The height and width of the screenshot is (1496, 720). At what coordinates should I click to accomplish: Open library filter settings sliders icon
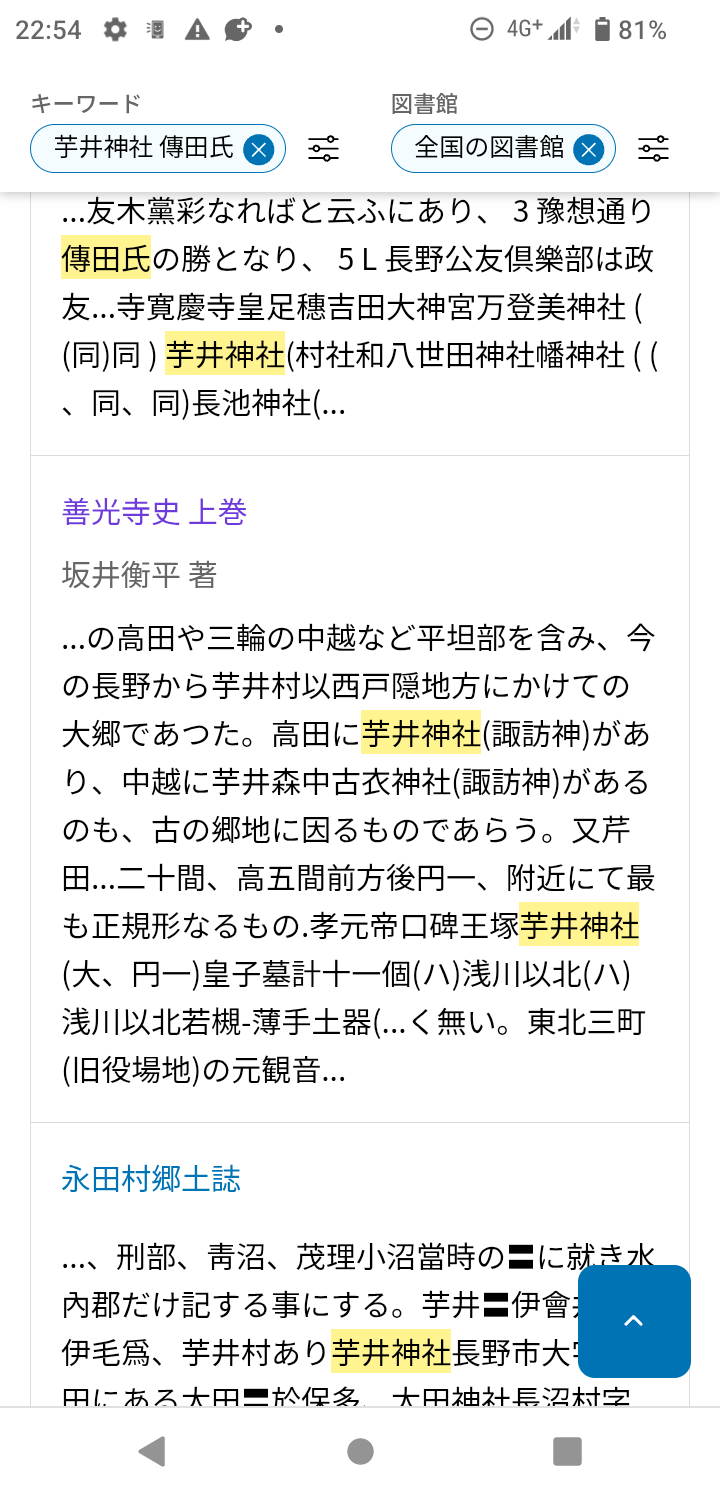(x=653, y=150)
